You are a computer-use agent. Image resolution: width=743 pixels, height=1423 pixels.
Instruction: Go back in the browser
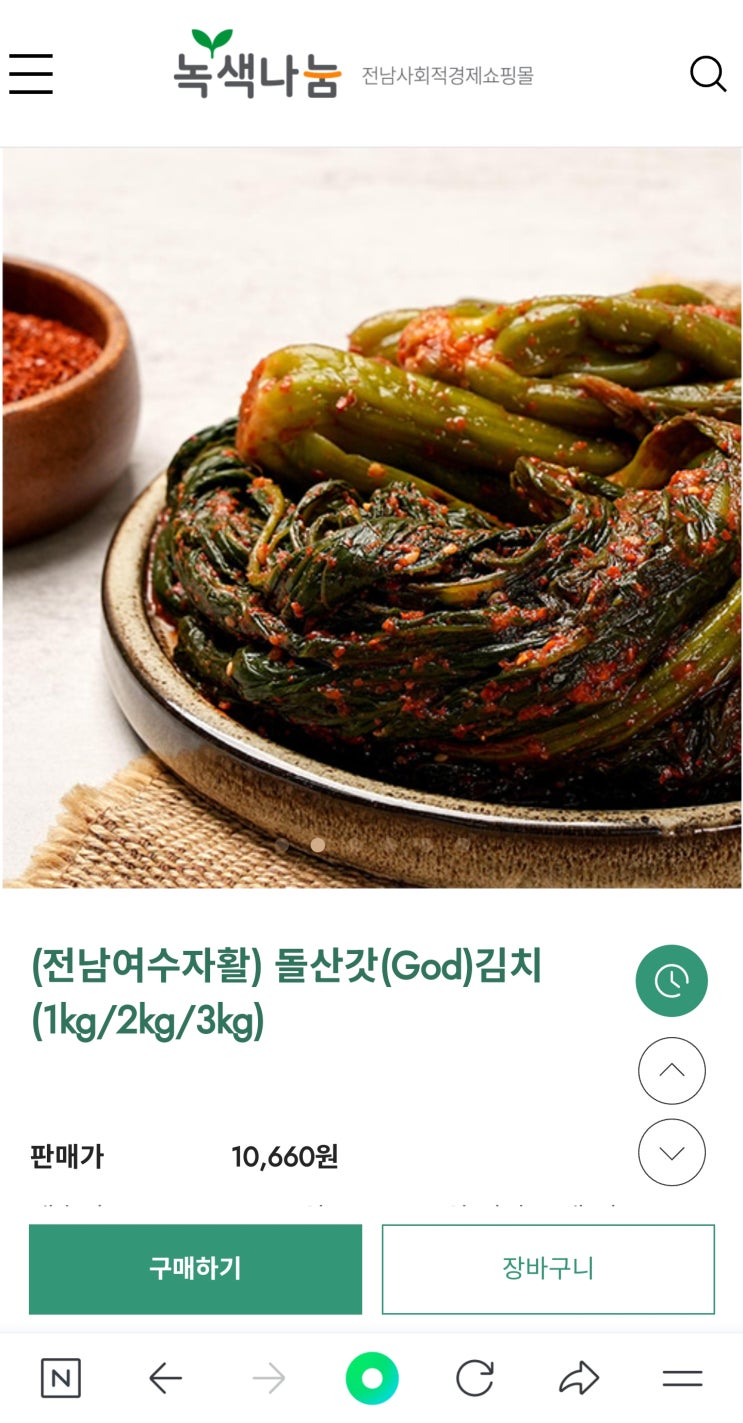166,1379
